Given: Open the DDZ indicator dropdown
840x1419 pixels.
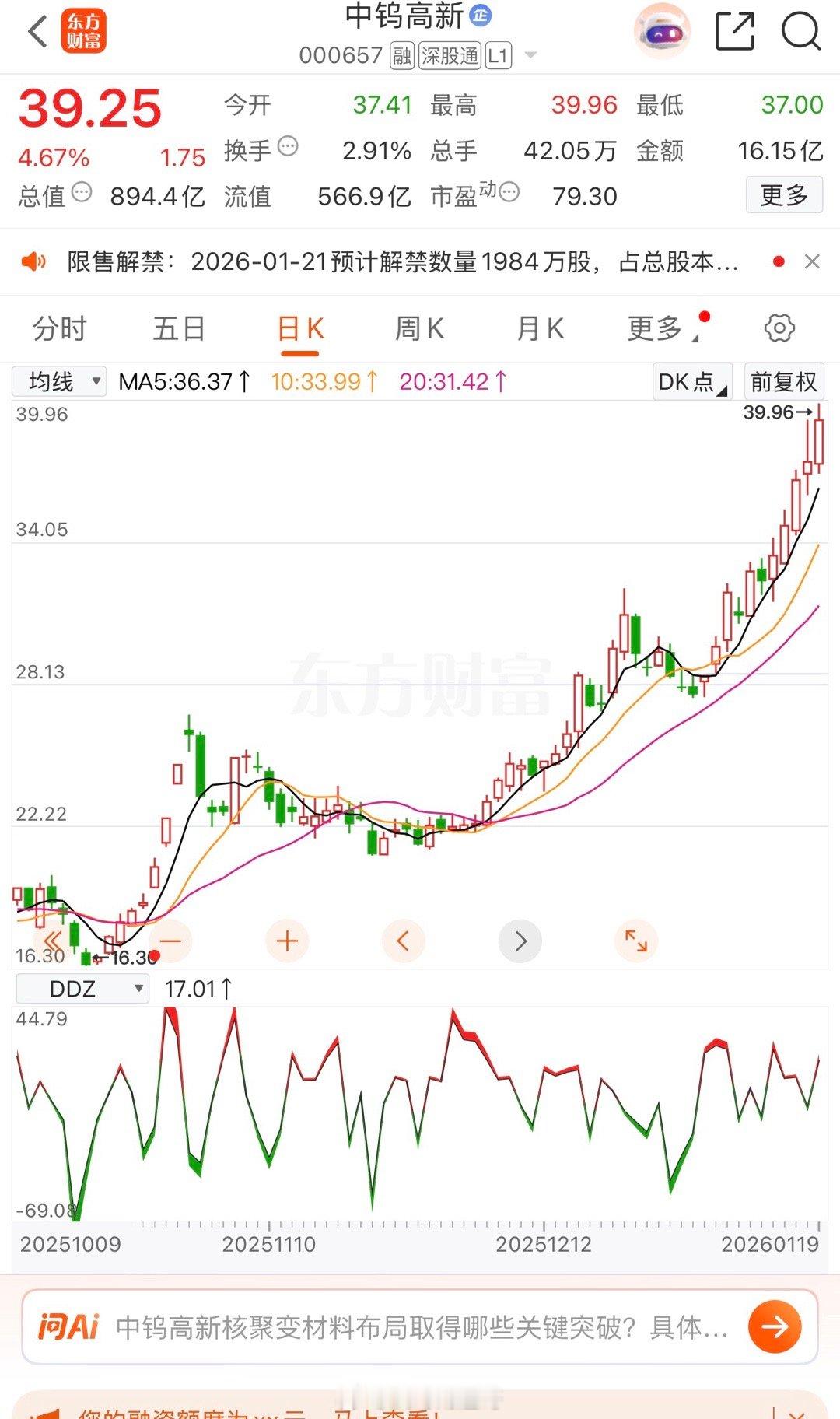Looking at the screenshot, I should point(81,988).
